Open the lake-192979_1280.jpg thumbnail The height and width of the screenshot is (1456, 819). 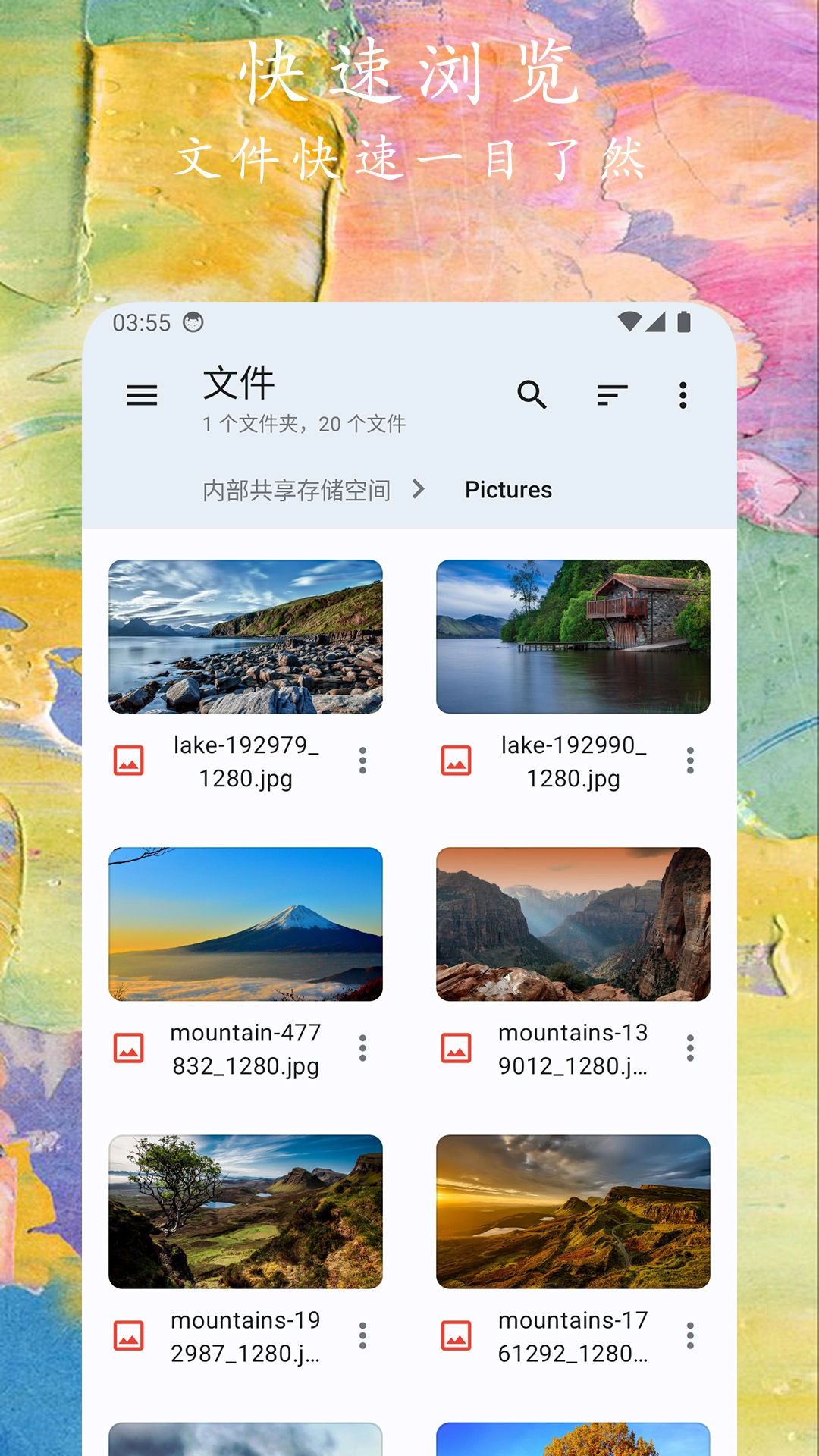(246, 637)
